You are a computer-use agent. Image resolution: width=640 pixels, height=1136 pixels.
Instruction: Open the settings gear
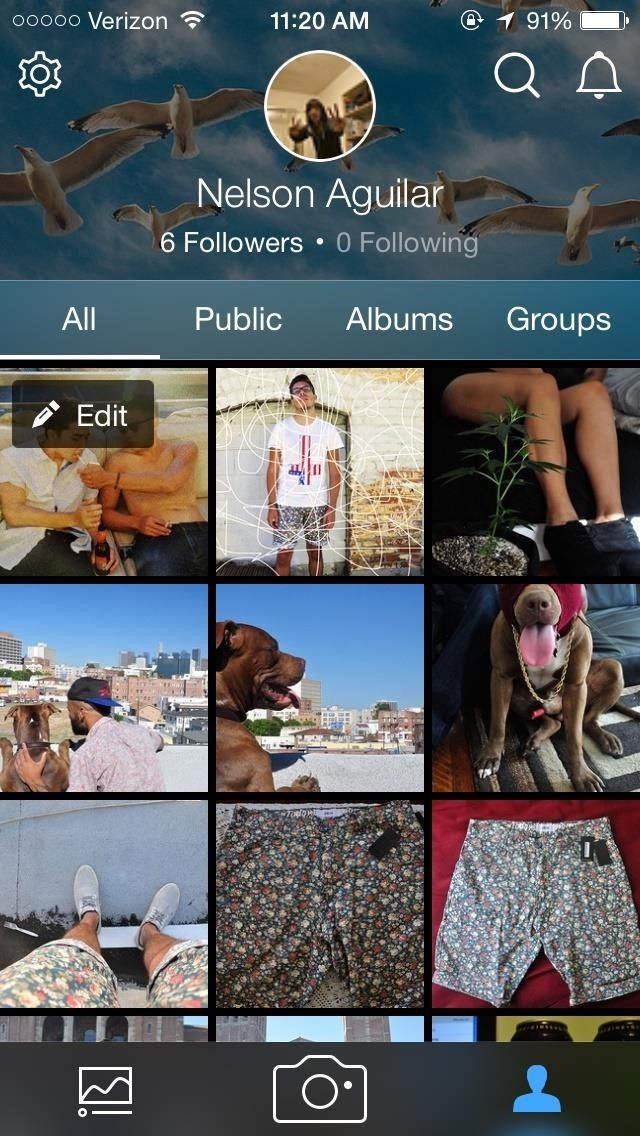(x=40, y=75)
